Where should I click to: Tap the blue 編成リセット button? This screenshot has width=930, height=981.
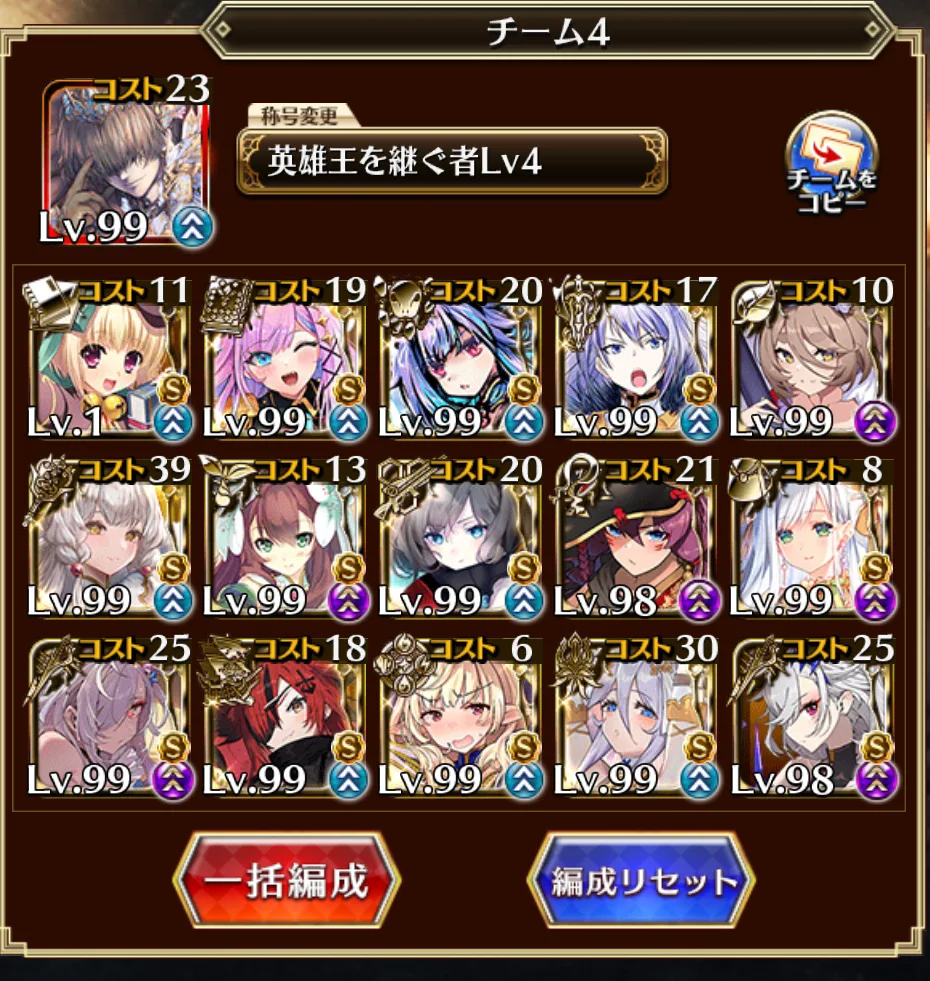click(x=644, y=882)
